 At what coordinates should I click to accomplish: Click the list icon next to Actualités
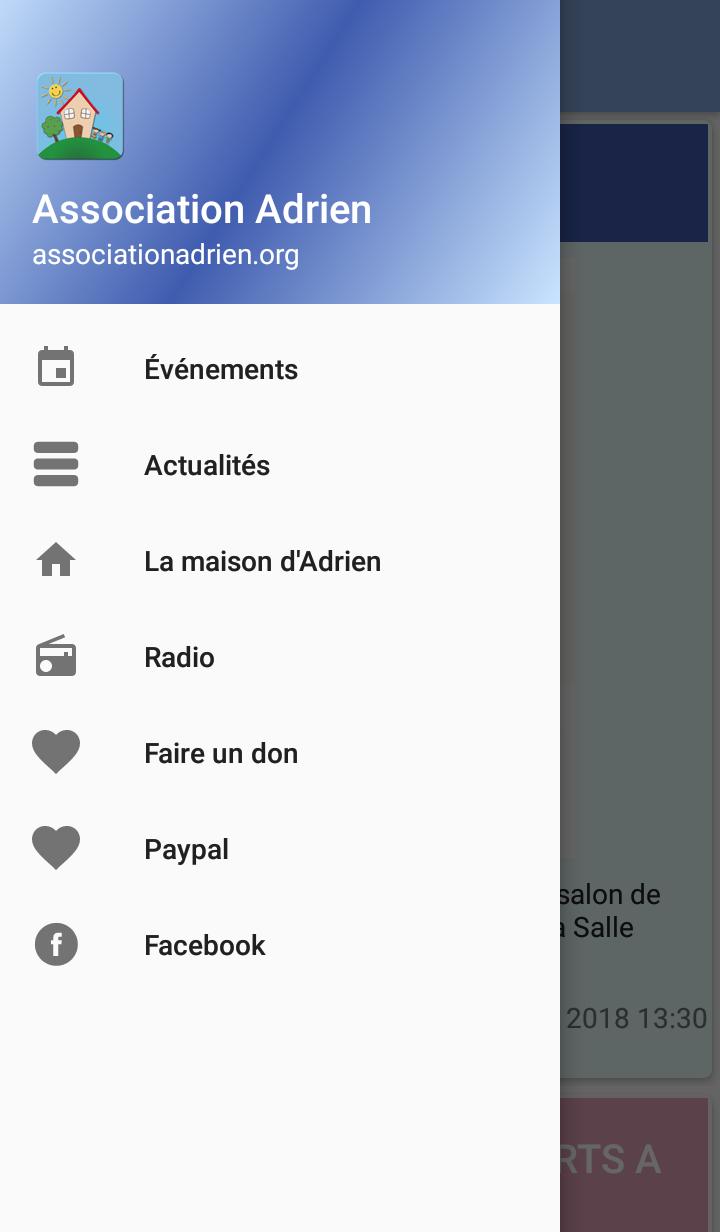pyautogui.click(x=56, y=464)
